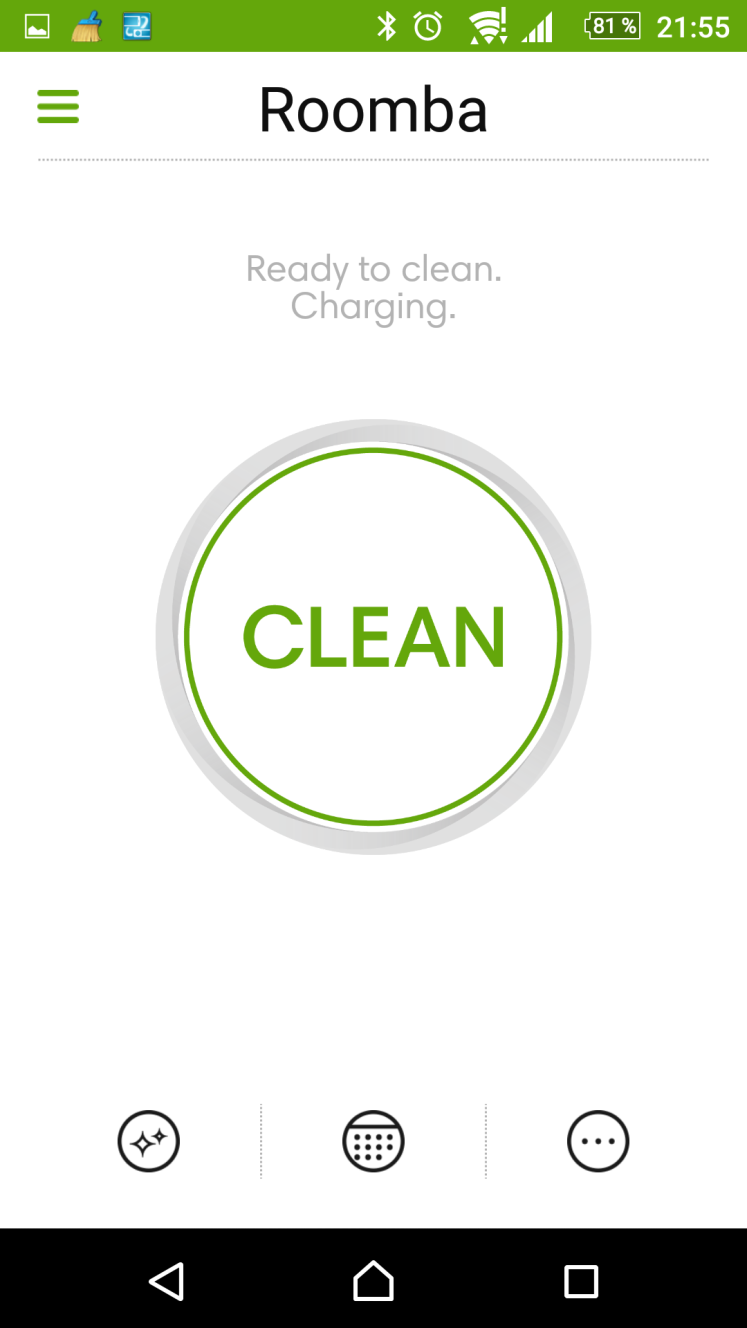
Task: Go back using system back button
Action: [167, 1281]
